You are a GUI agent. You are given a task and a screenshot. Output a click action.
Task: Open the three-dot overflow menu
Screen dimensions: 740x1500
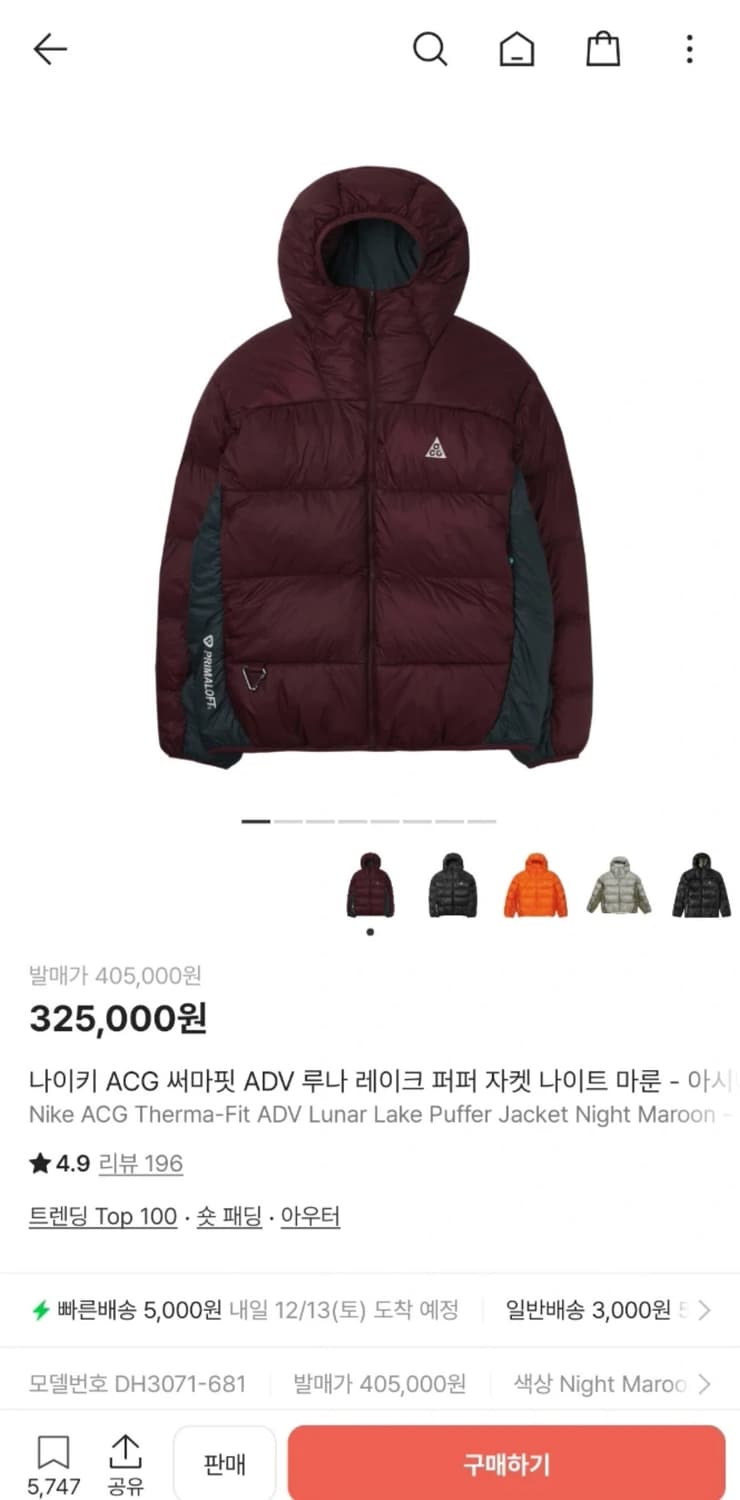[x=689, y=48]
